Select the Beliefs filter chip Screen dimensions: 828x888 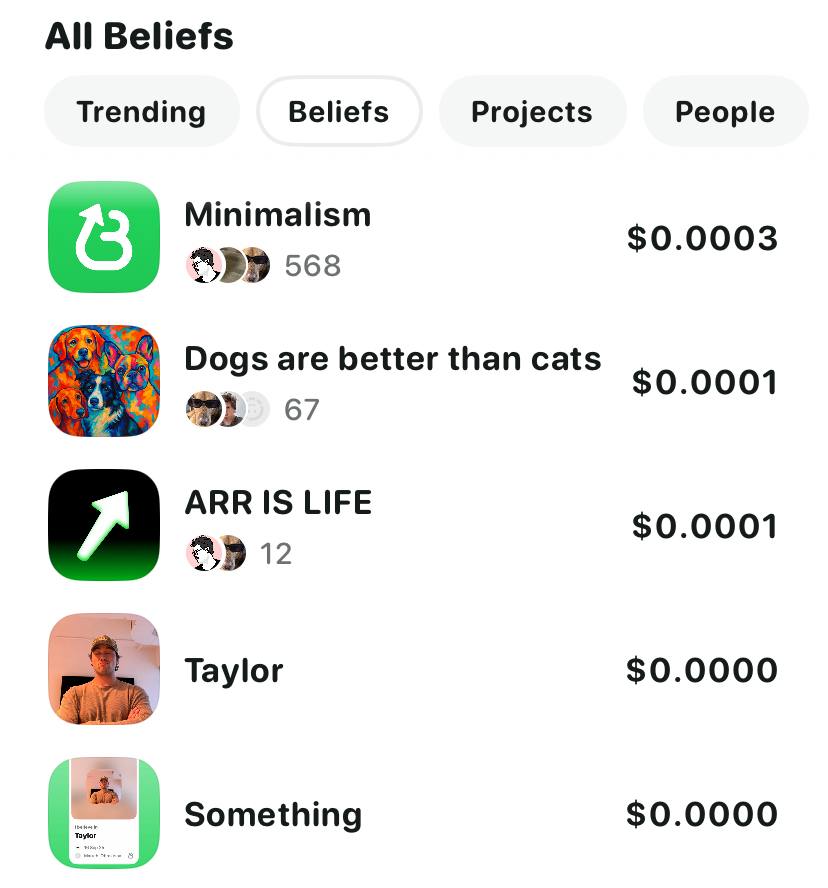pyautogui.click(x=339, y=112)
